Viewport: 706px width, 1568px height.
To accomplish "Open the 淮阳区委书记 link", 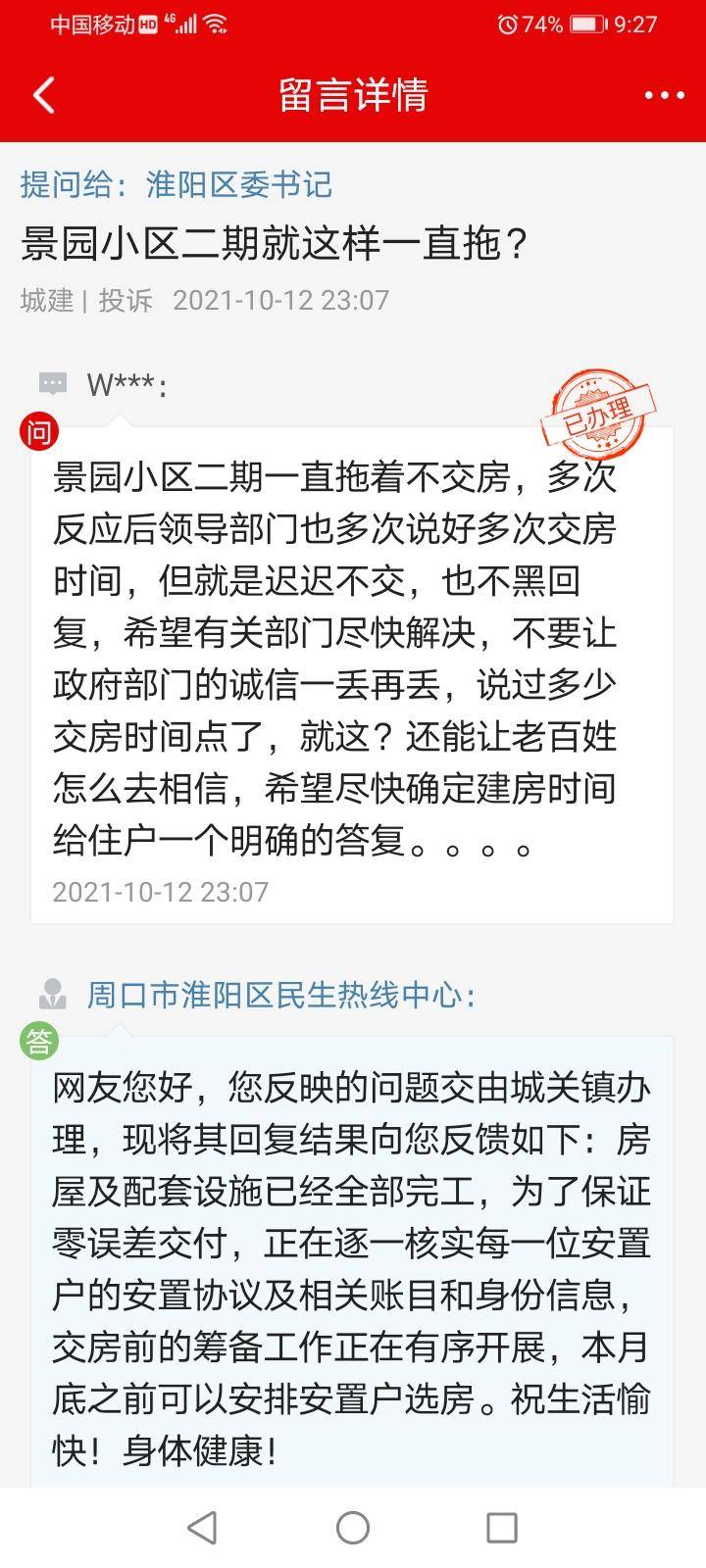I will coord(239,184).
